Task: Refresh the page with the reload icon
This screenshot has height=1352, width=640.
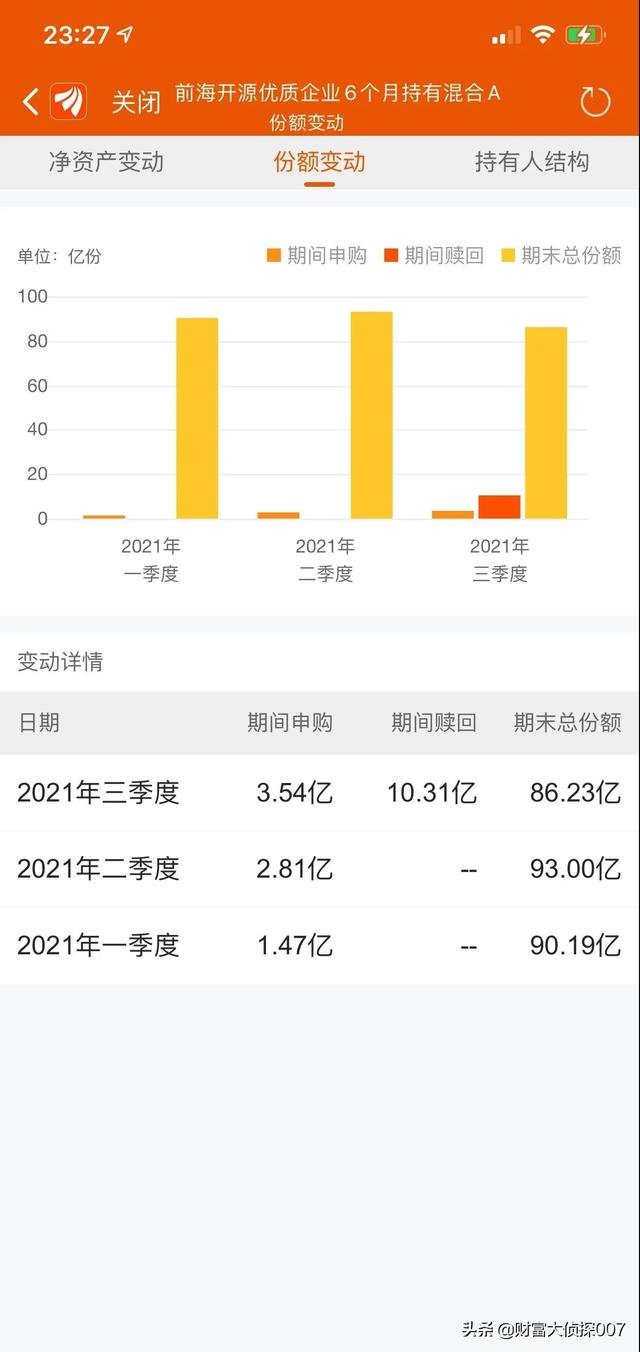Action: click(595, 101)
